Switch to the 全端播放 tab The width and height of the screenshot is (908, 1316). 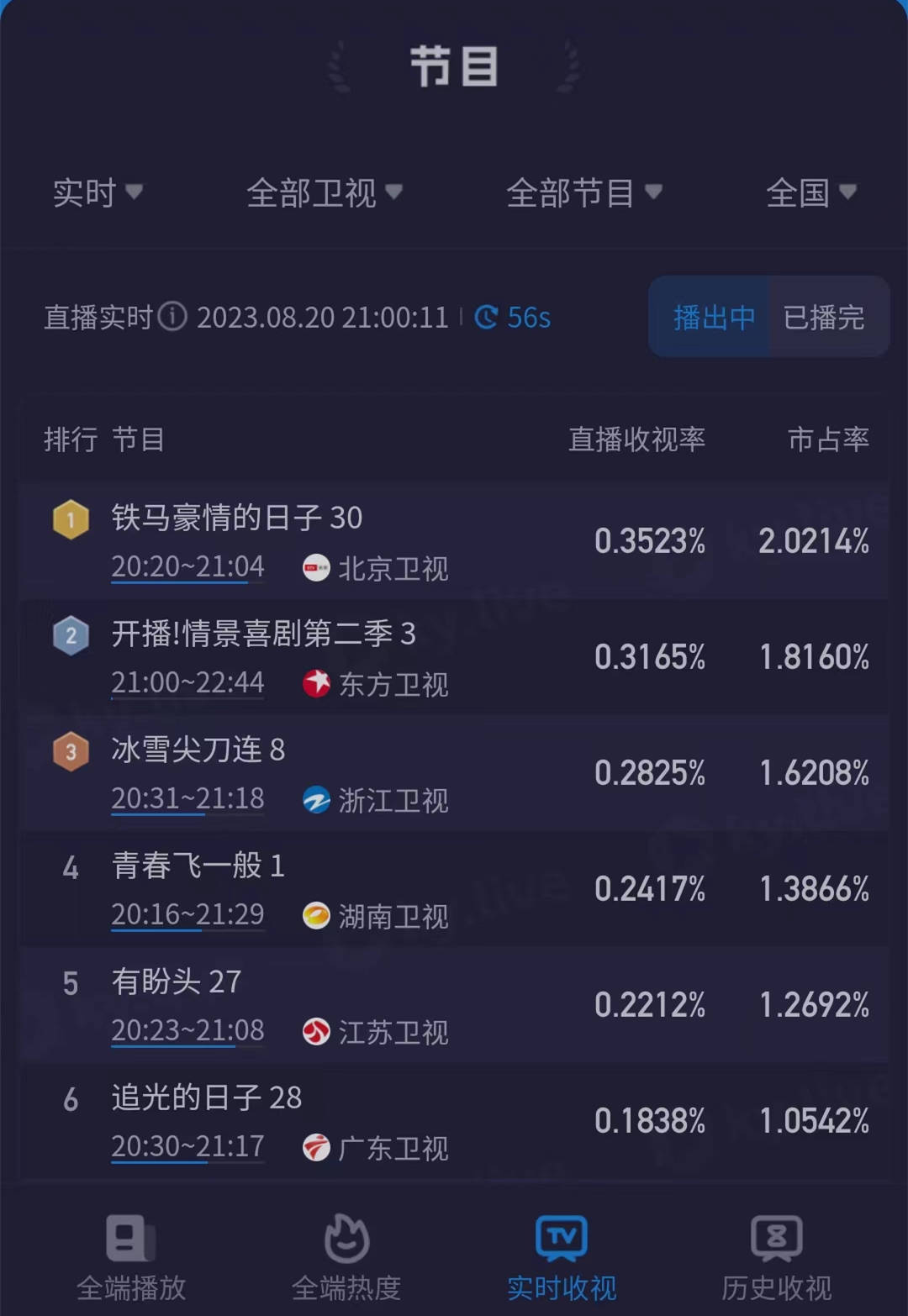pos(131,1257)
